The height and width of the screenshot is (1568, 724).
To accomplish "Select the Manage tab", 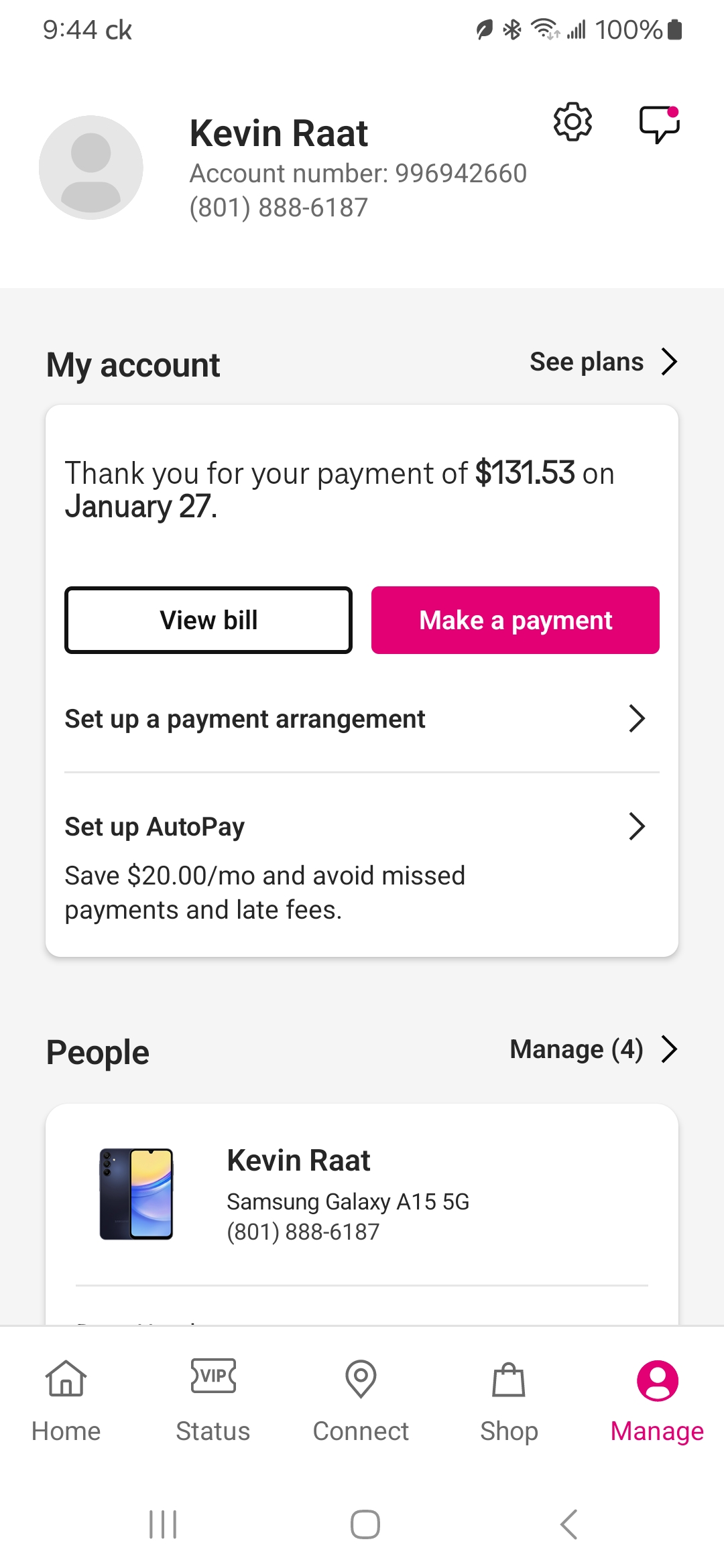I will 657,1400.
